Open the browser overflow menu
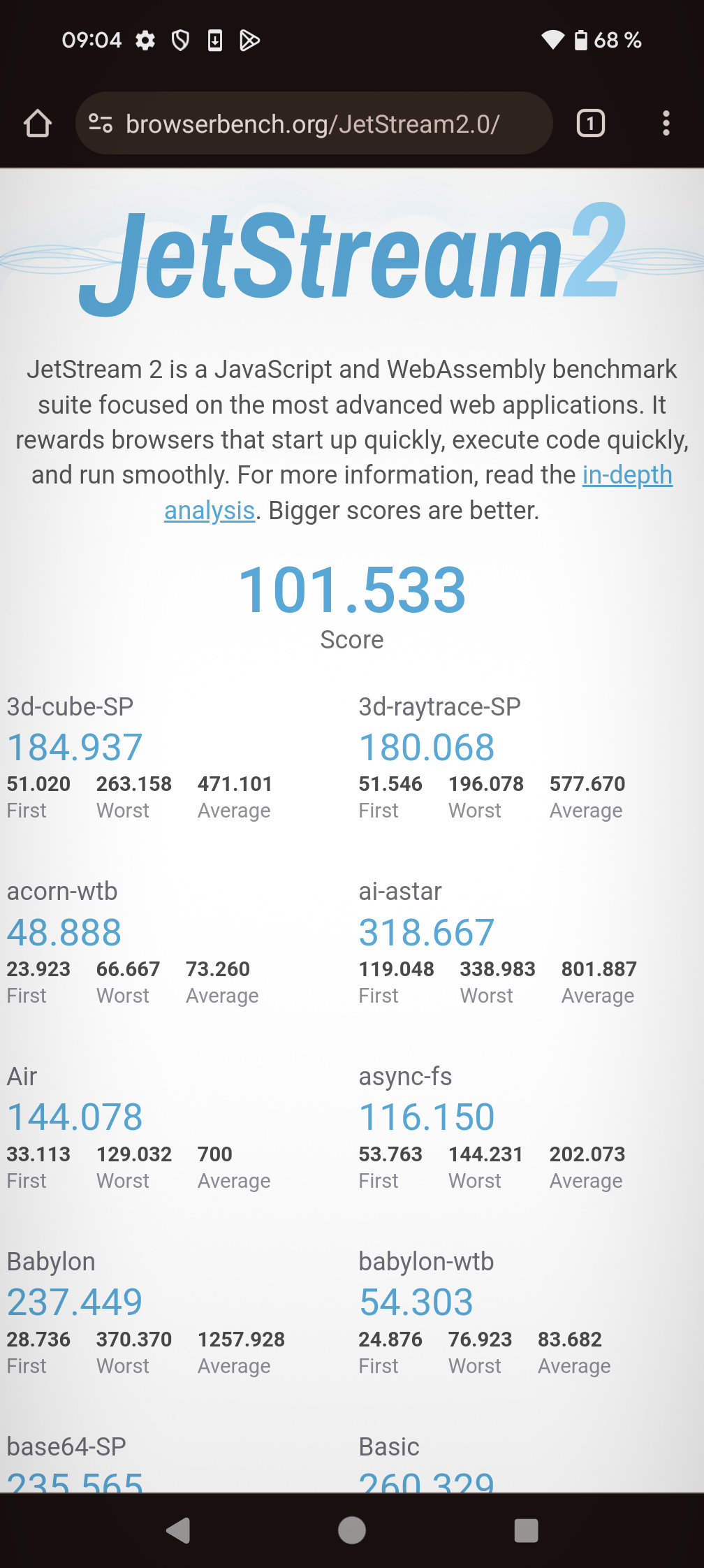The height and width of the screenshot is (1568, 704). pos(666,124)
